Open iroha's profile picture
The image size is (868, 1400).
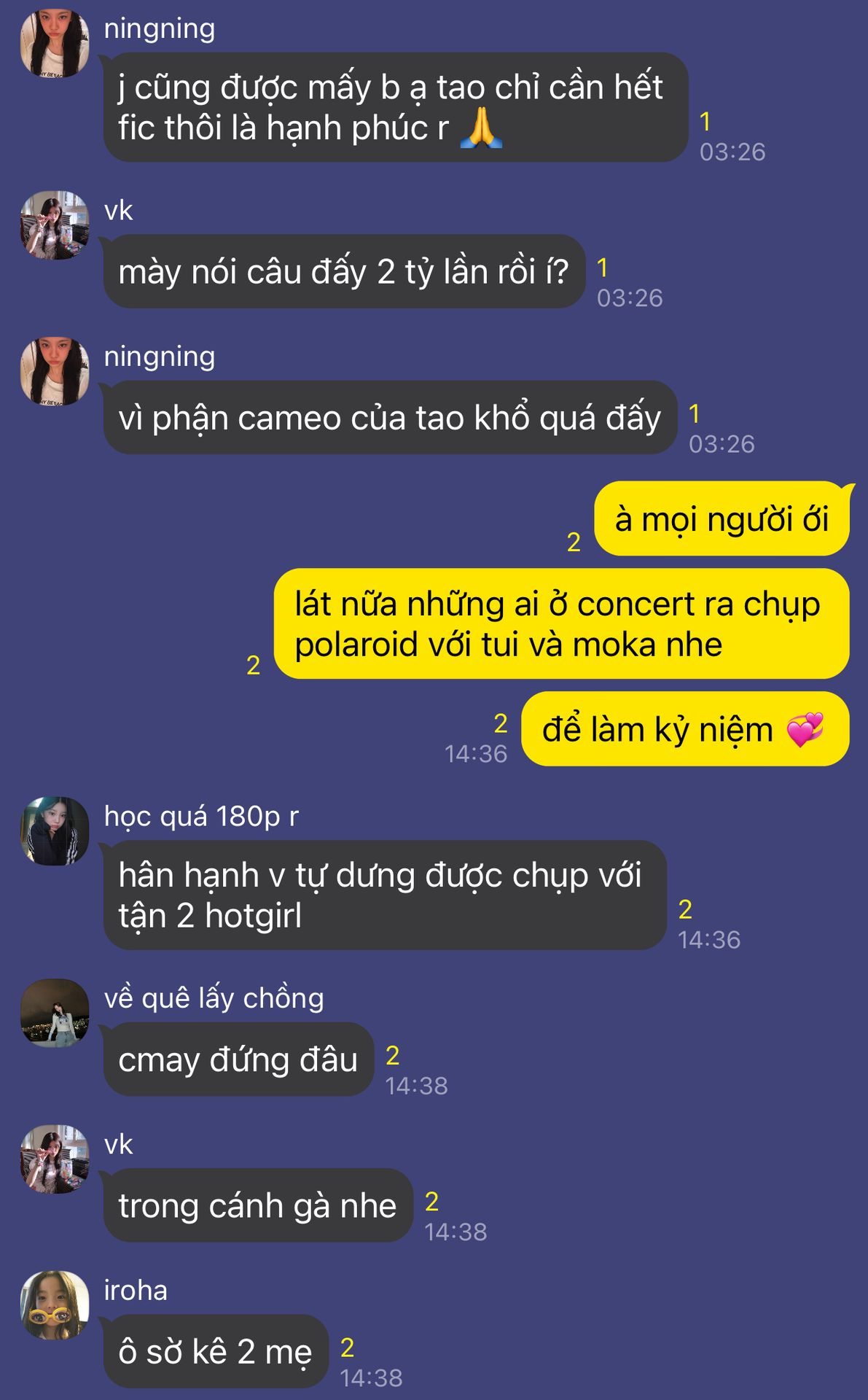(55, 1305)
